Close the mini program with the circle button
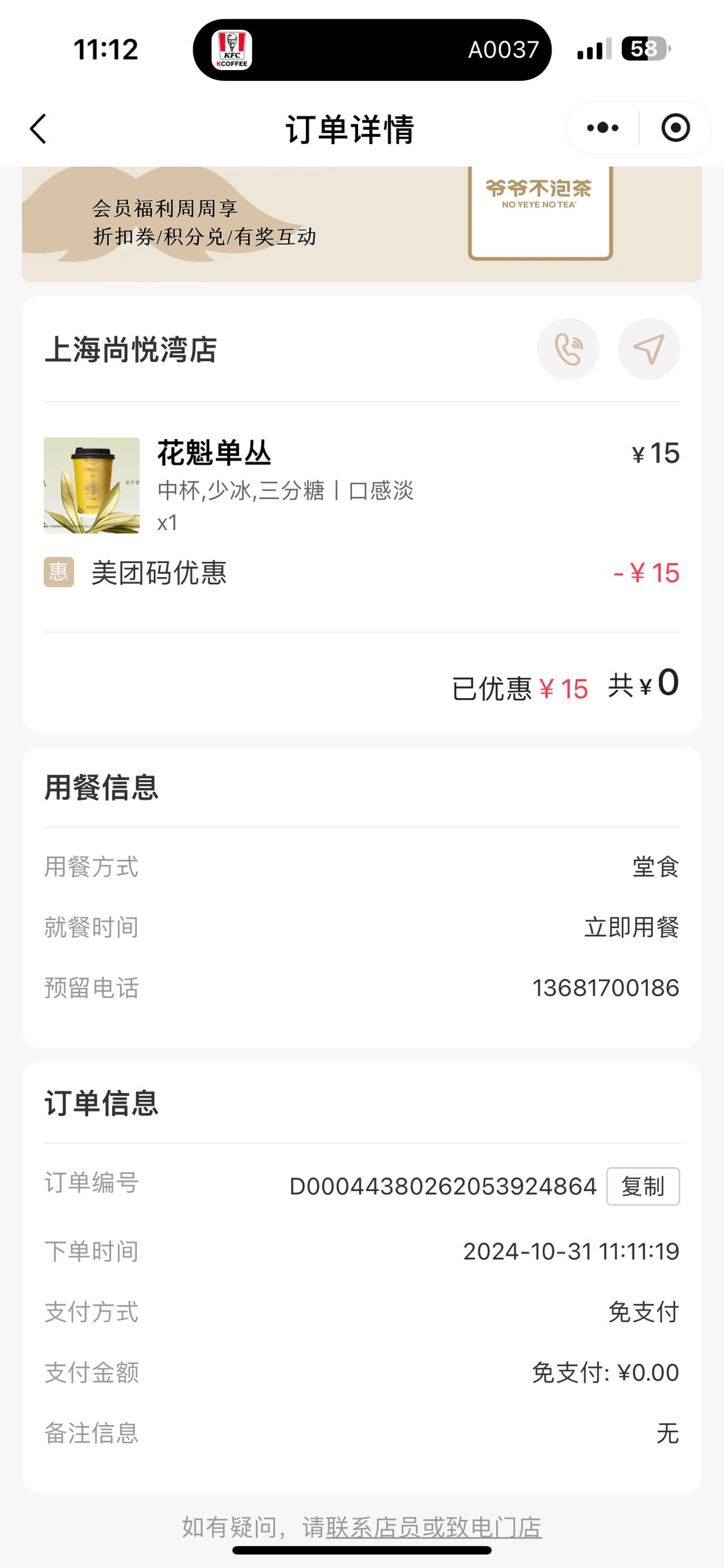The height and width of the screenshot is (1568, 724). click(x=675, y=128)
